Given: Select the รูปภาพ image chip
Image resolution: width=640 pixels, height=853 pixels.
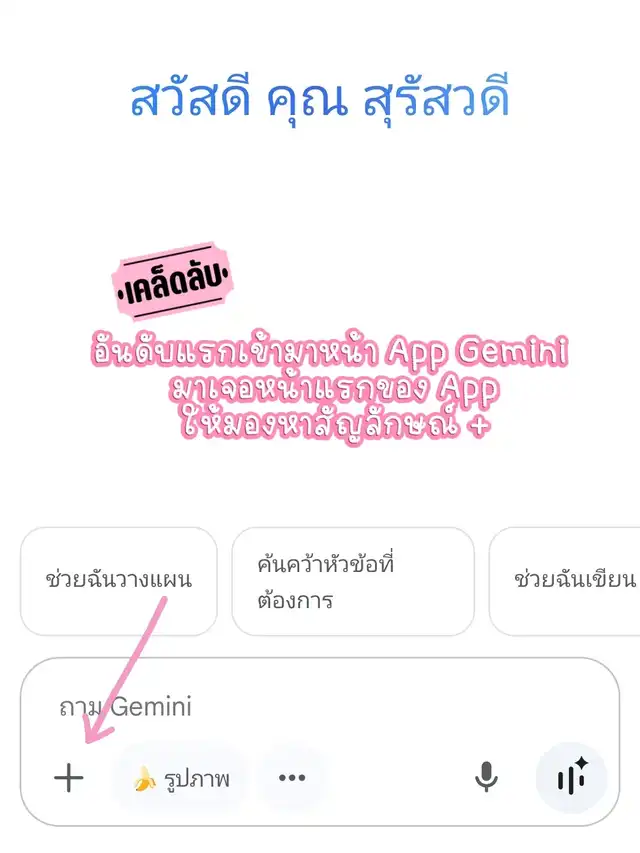Looking at the screenshot, I should 182,778.
